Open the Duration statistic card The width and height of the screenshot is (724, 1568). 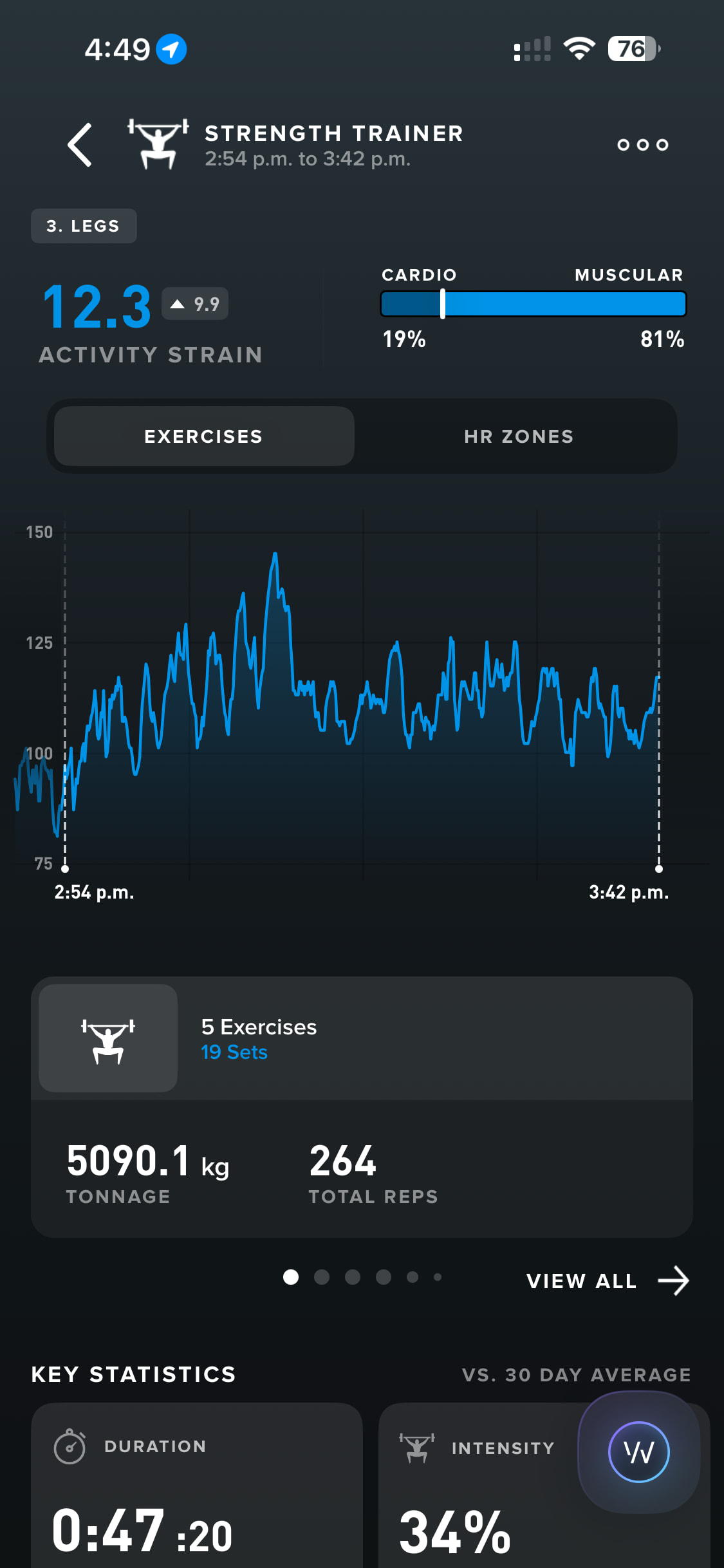pyautogui.click(x=197, y=1487)
